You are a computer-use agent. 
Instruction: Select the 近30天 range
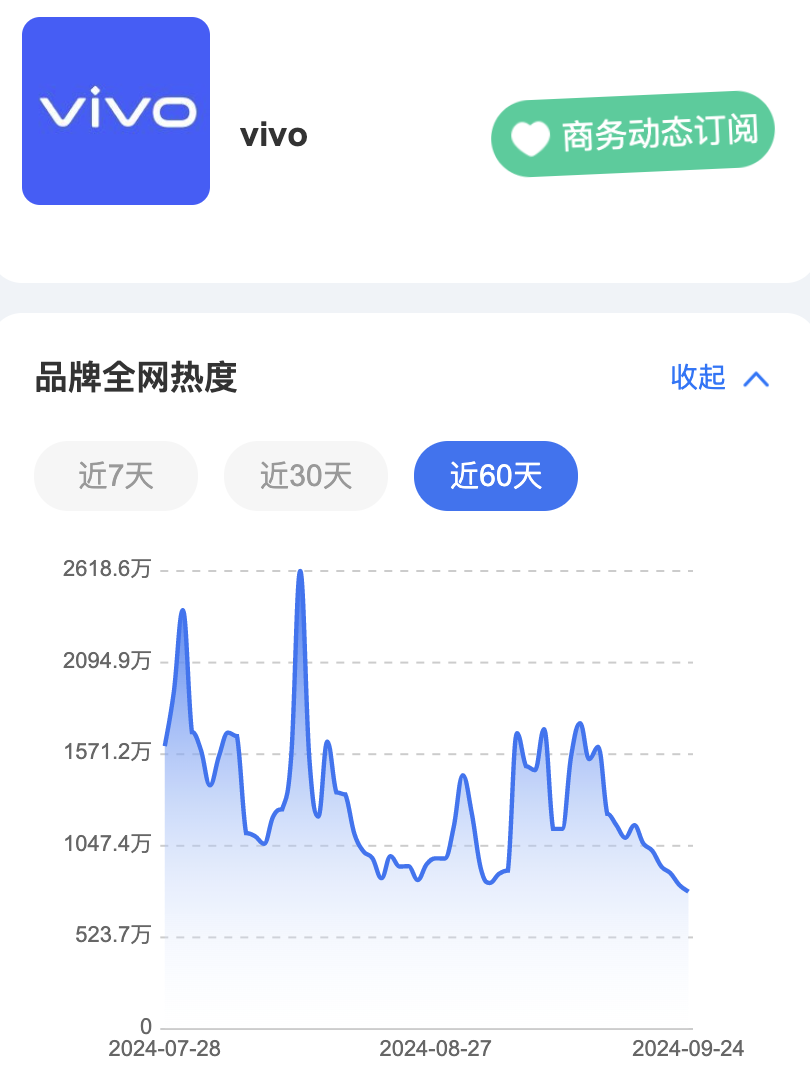306,476
